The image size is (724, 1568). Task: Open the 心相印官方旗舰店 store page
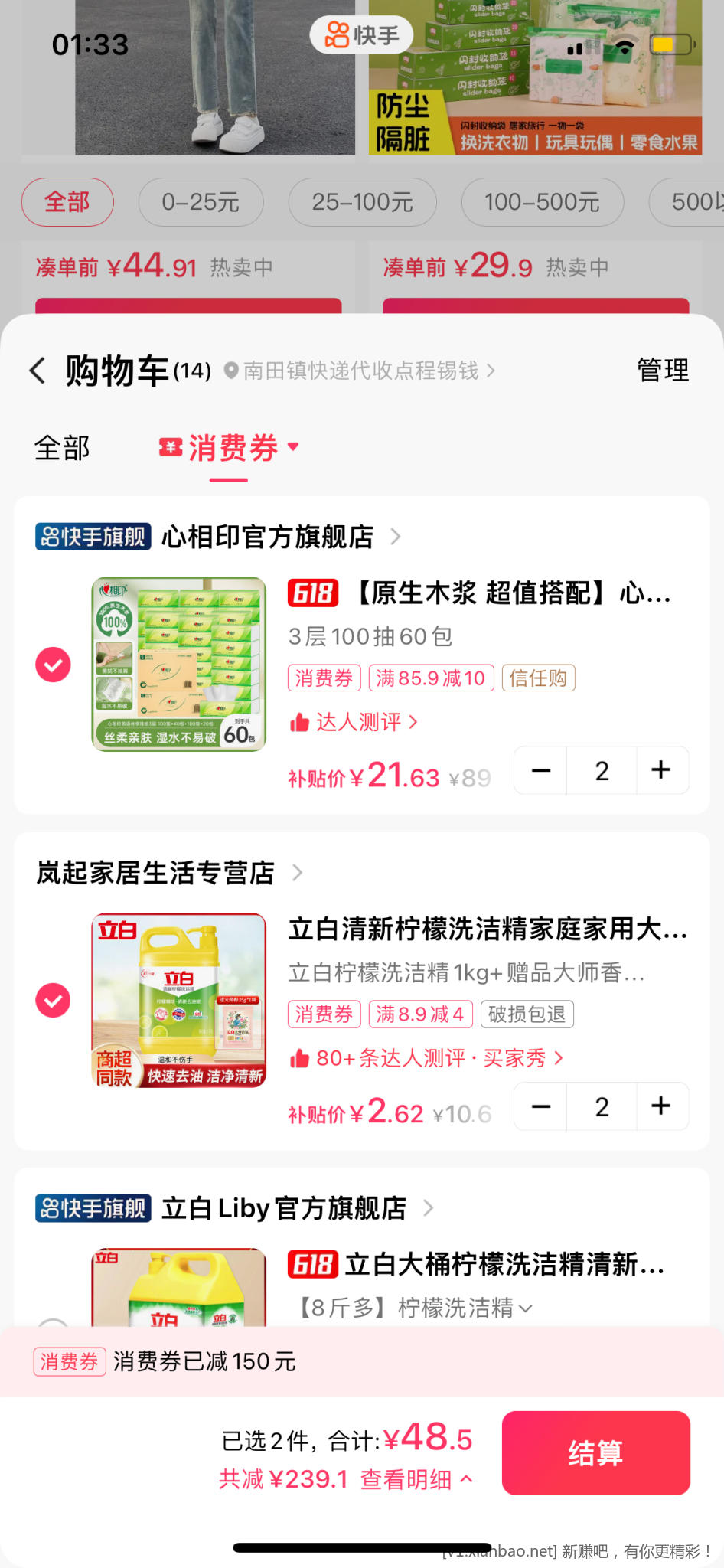coord(267,537)
